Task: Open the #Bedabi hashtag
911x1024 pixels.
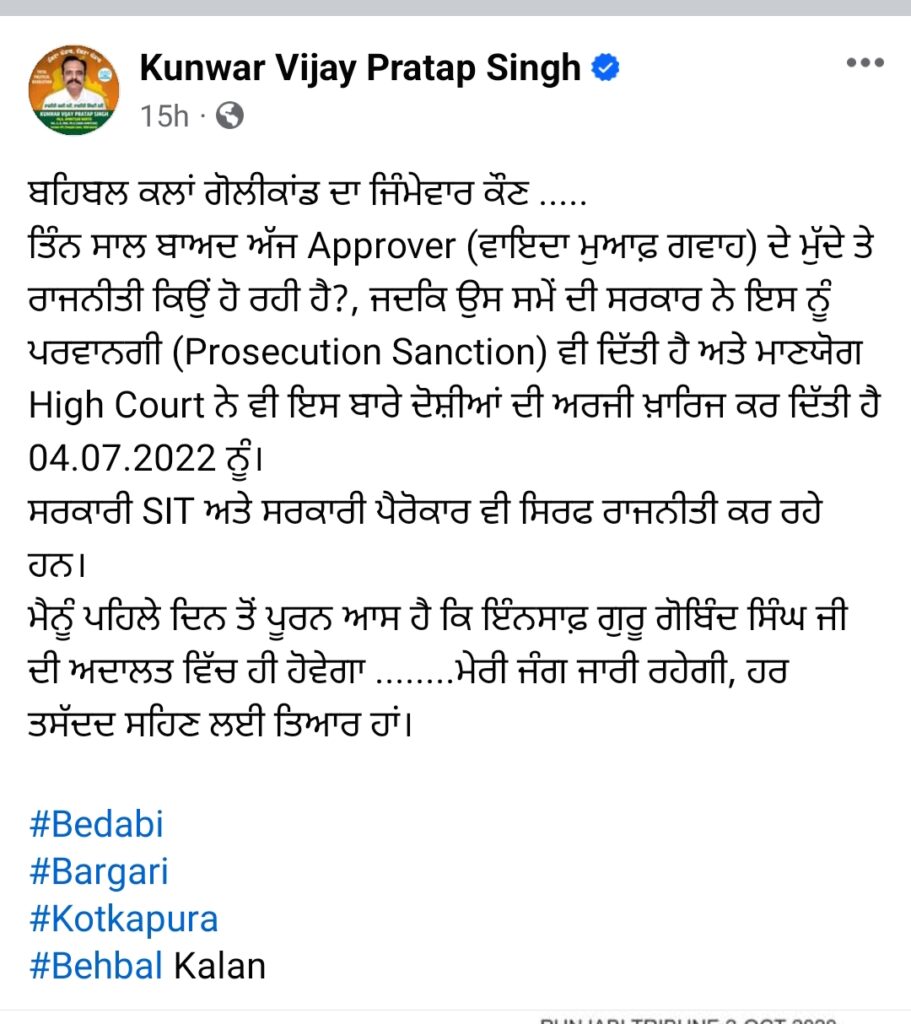Action: click(97, 825)
